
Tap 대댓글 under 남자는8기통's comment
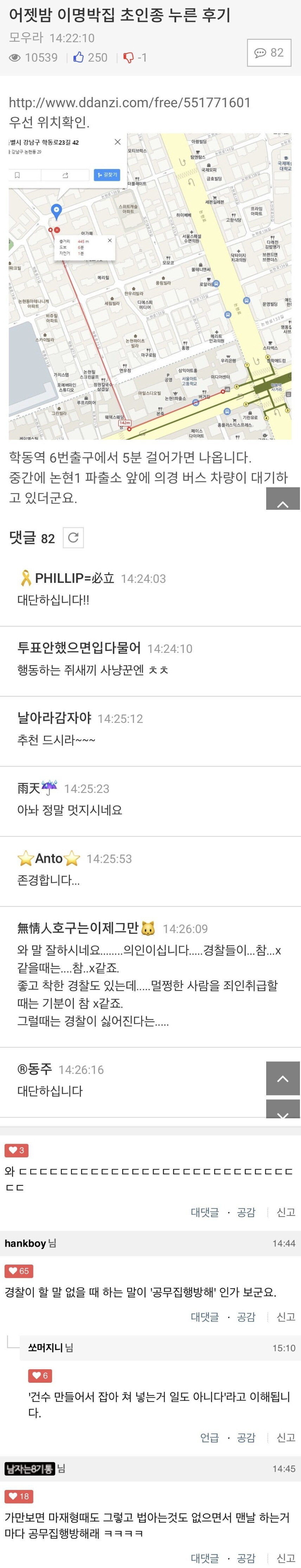(x=205, y=1558)
